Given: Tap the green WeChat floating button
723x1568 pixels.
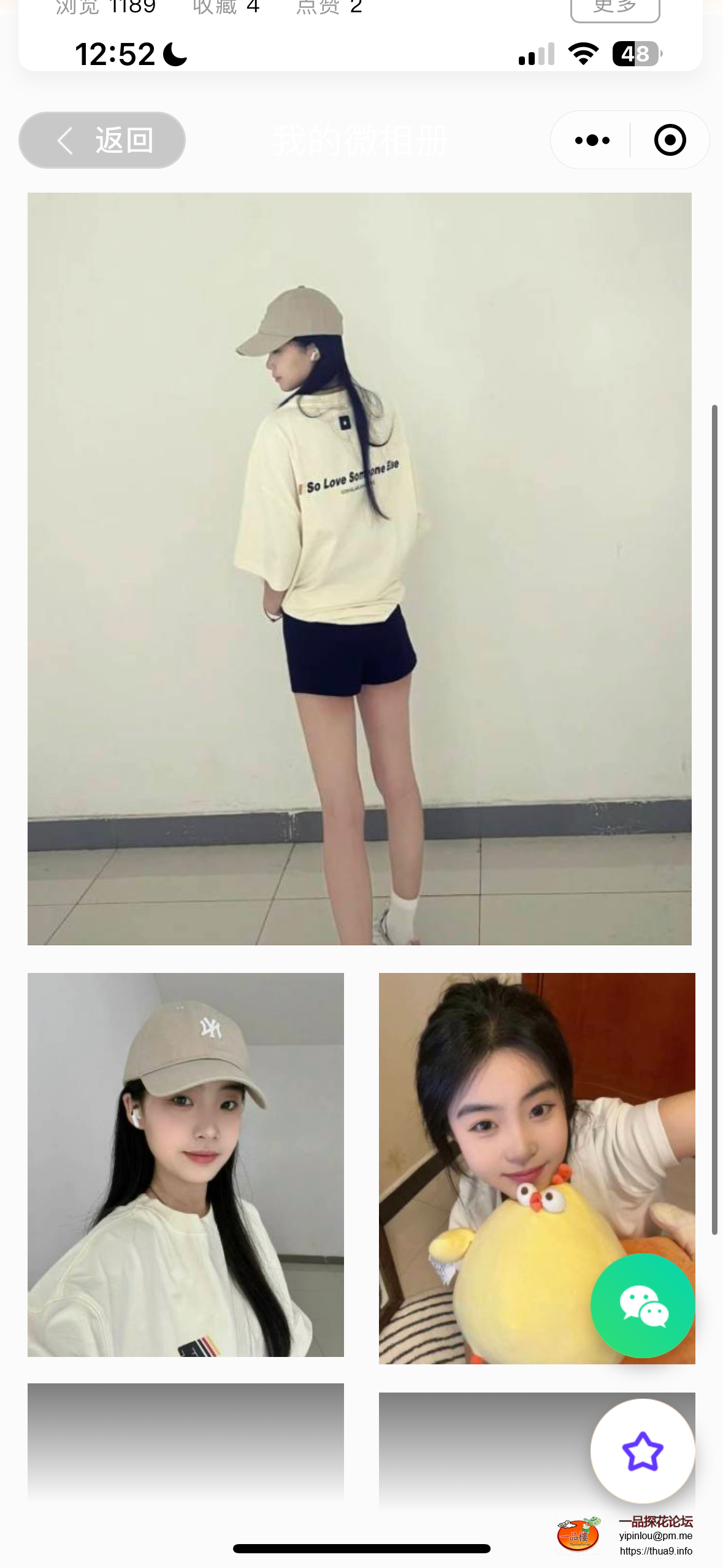Looking at the screenshot, I should click(x=642, y=1305).
